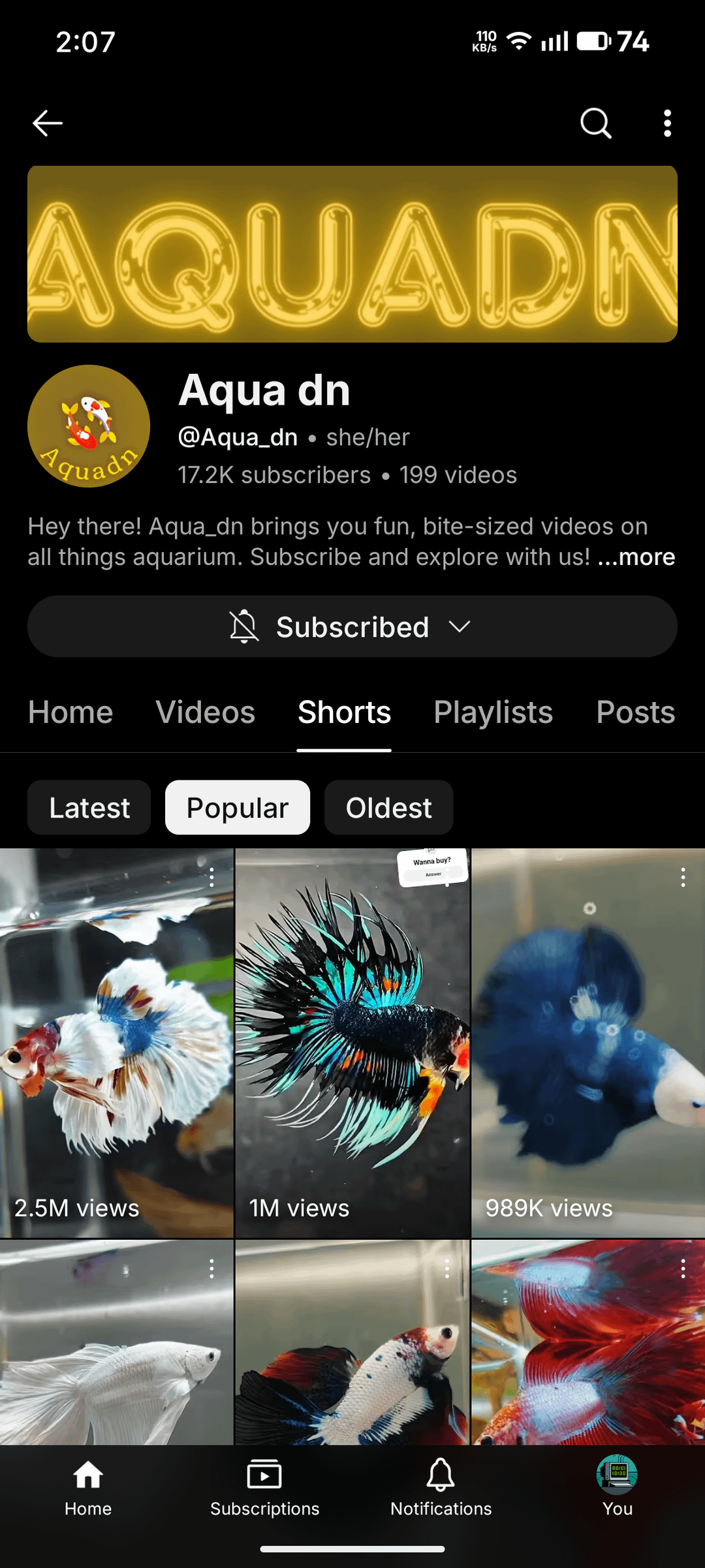The height and width of the screenshot is (1568, 705).
Task: Go back to the previous screen
Action: pyautogui.click(x=48, y=123)
